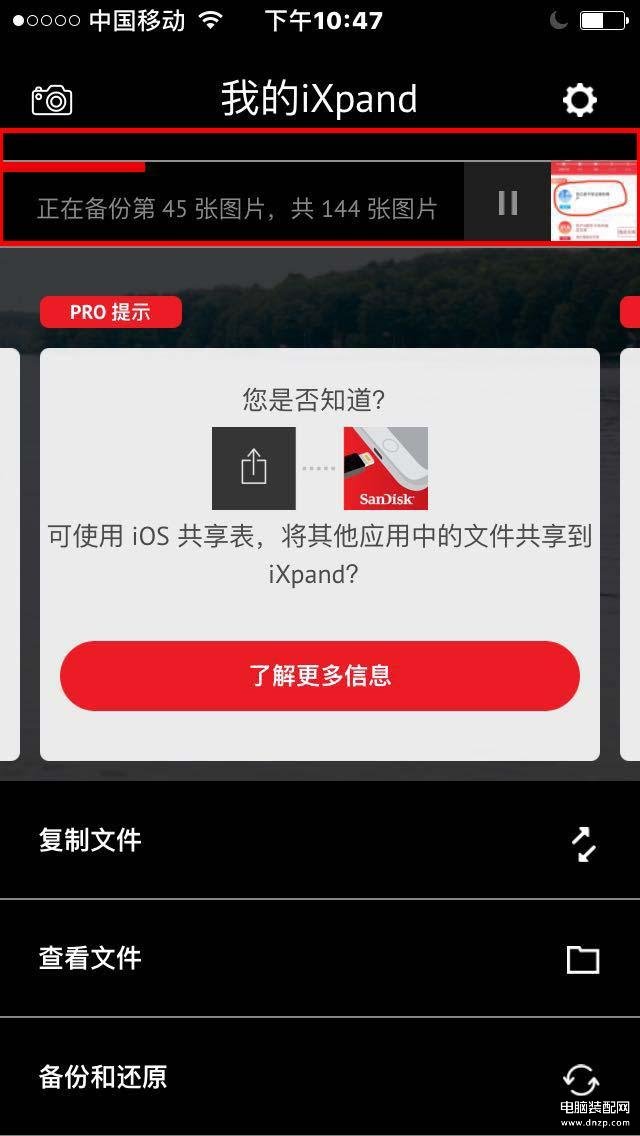Open the camera icon
The width and height of the screenshot is (640, 1136).
click(x=52, y=99)
